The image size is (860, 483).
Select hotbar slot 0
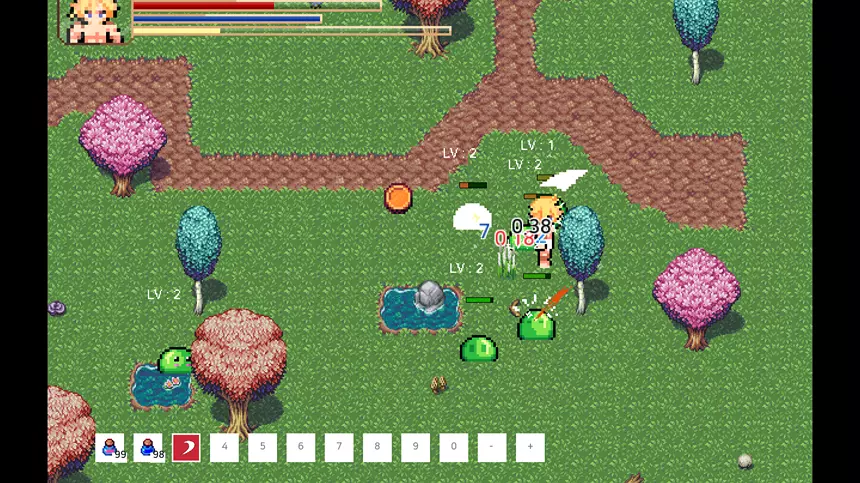coord(453,447)
